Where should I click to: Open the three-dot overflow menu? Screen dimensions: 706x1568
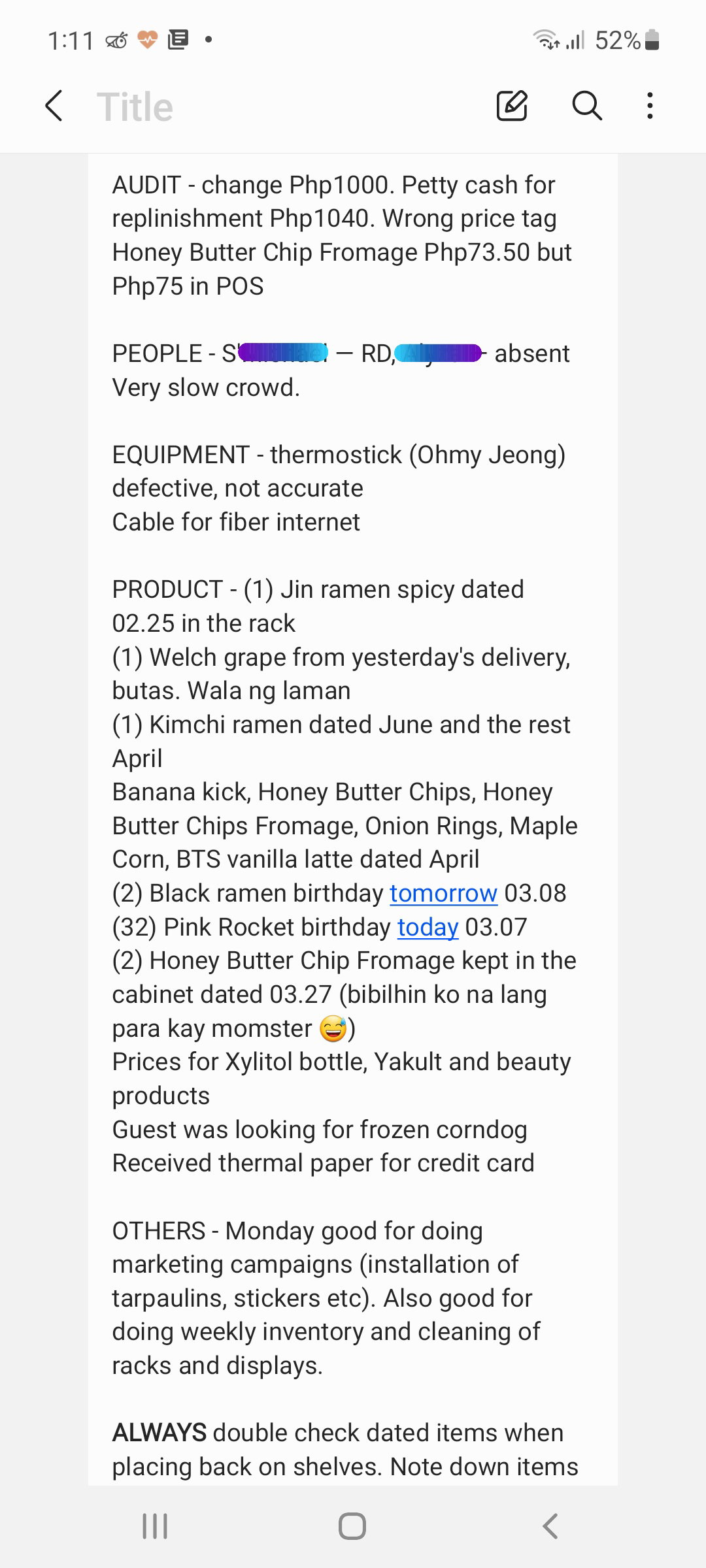pyautogui.click(x=650, y=106)
